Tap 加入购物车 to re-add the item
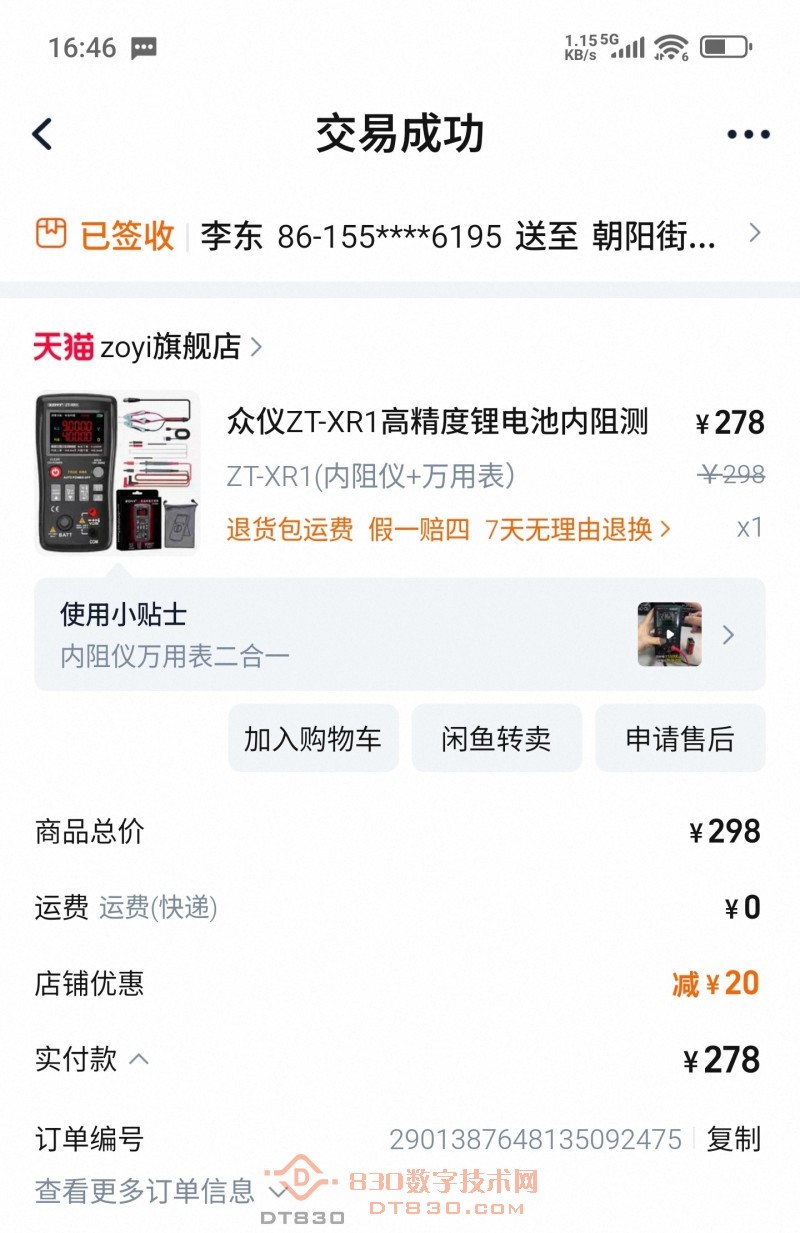The width and height of the screenshot is (800, 1233). click(313, 737)
